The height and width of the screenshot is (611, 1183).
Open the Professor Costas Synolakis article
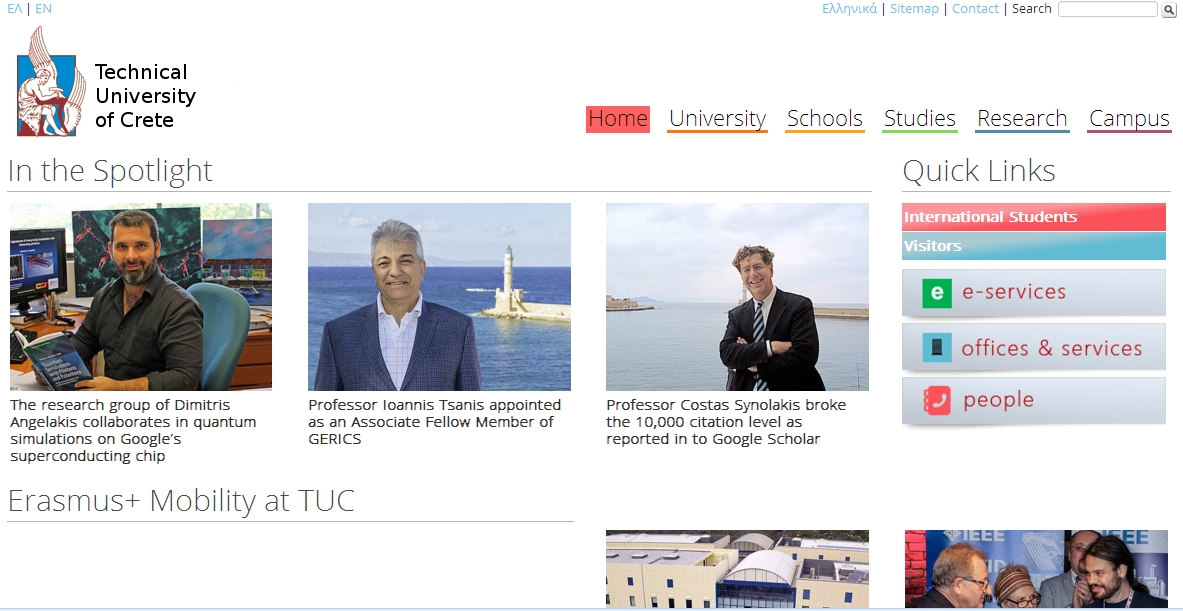[726, 421]
